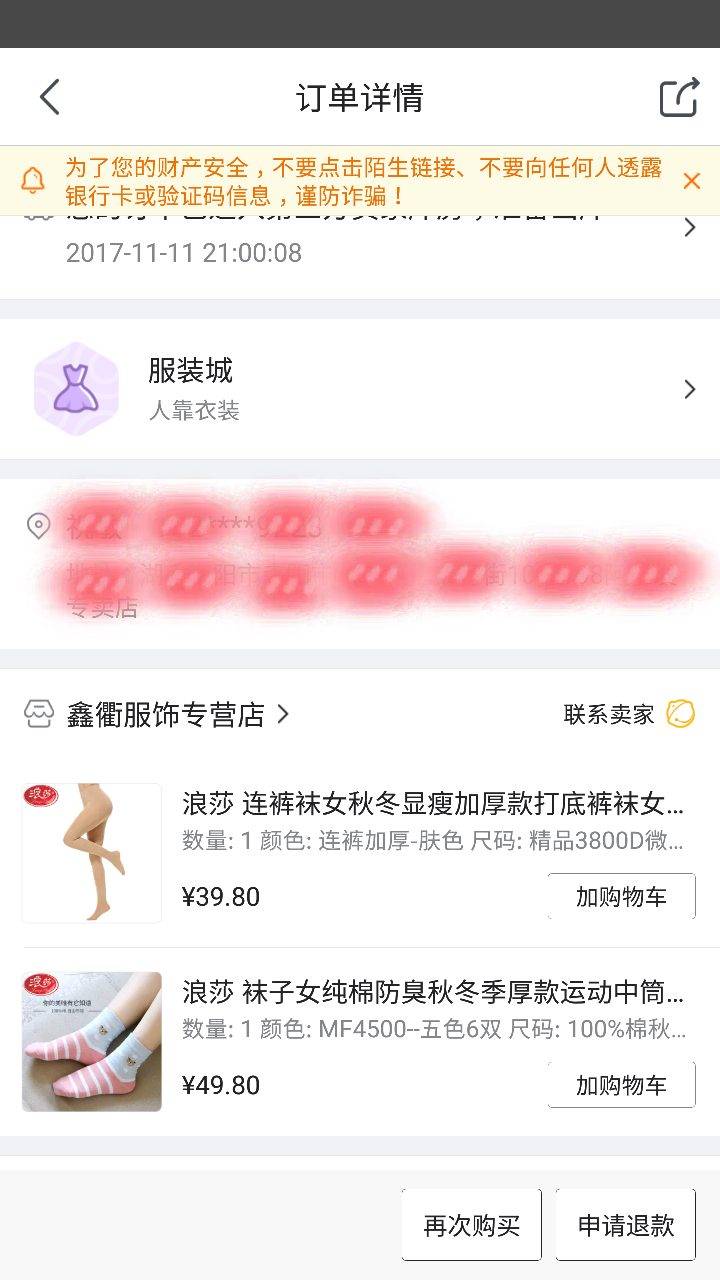Add the ¥39.80 tights to cart
The height and width of the screenshot is (1280, 720).
tap(621, 897)
